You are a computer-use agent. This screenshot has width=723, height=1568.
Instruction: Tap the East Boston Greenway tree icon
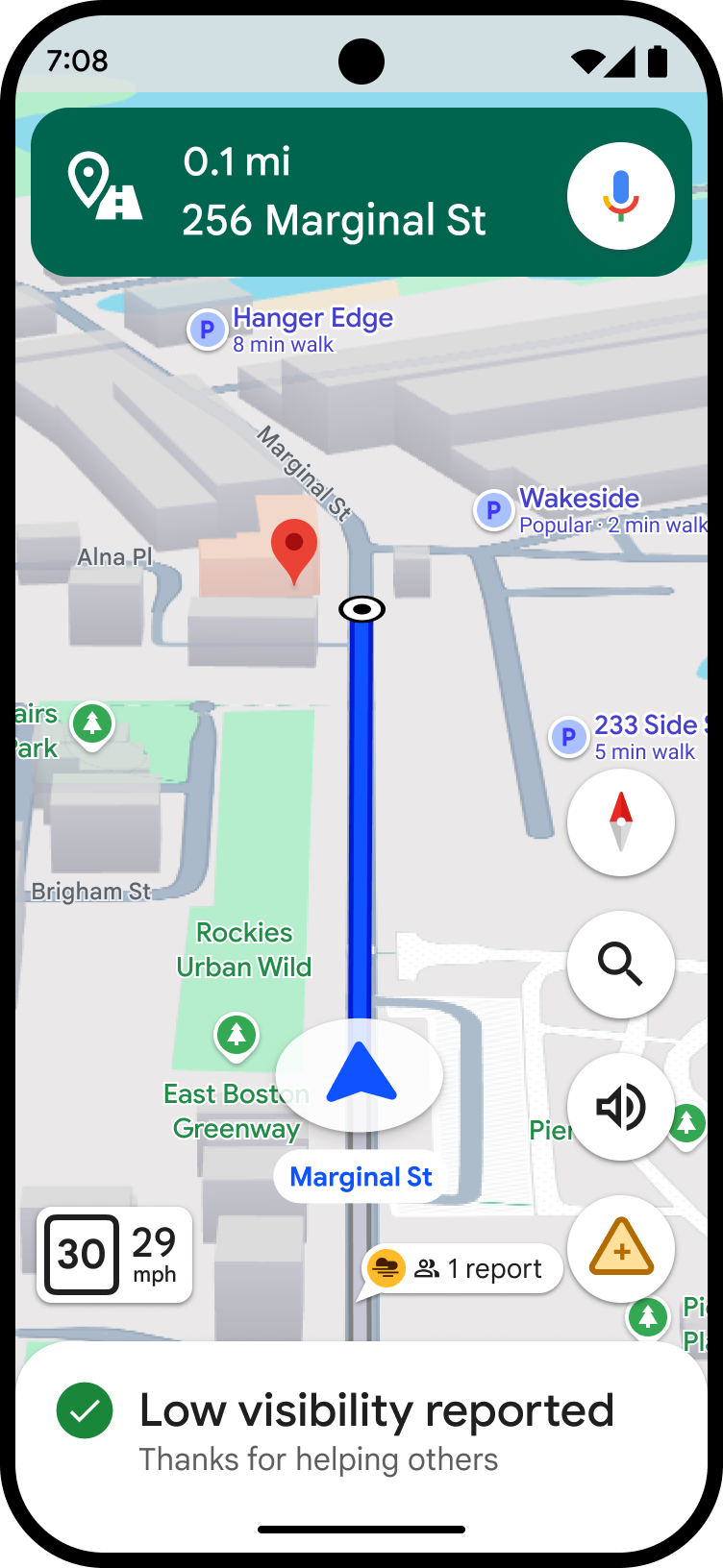click(236, 1036)
